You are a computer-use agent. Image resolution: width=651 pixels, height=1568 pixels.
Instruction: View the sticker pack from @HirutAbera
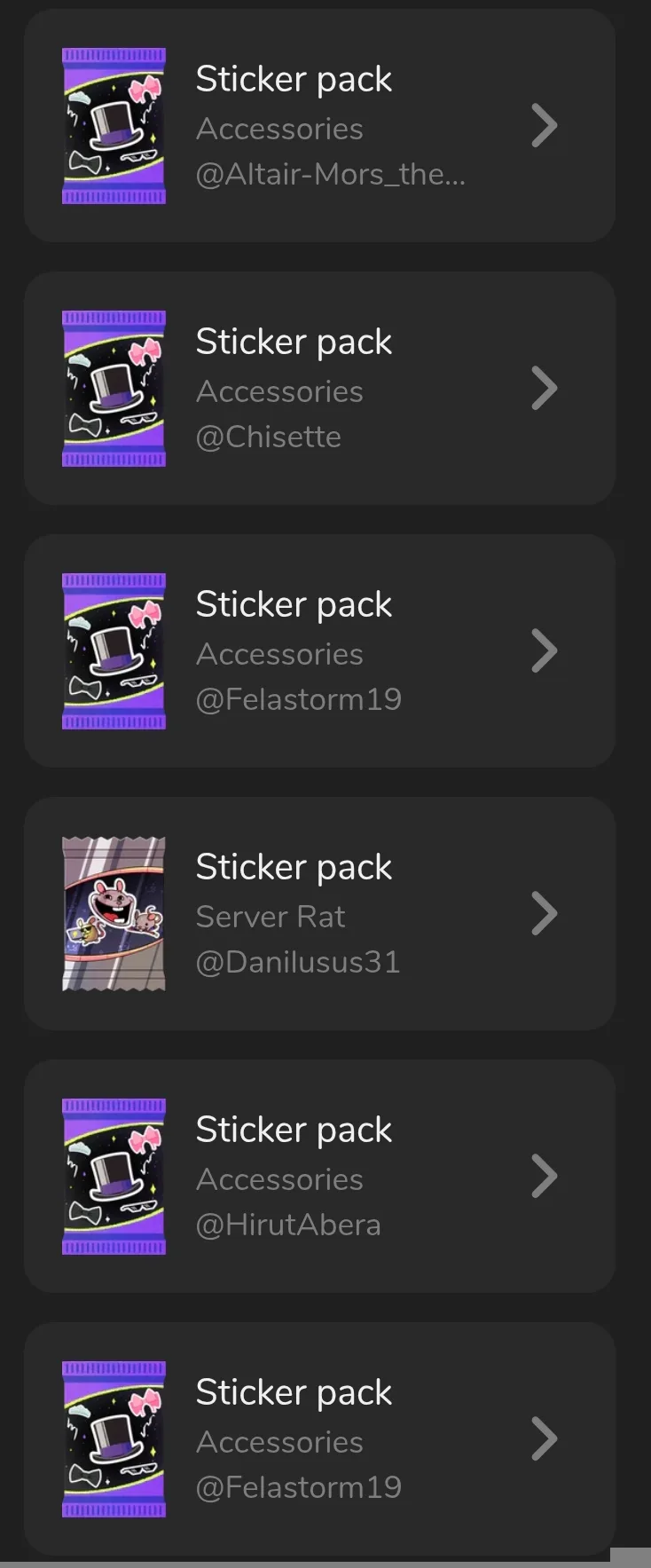319,1177
